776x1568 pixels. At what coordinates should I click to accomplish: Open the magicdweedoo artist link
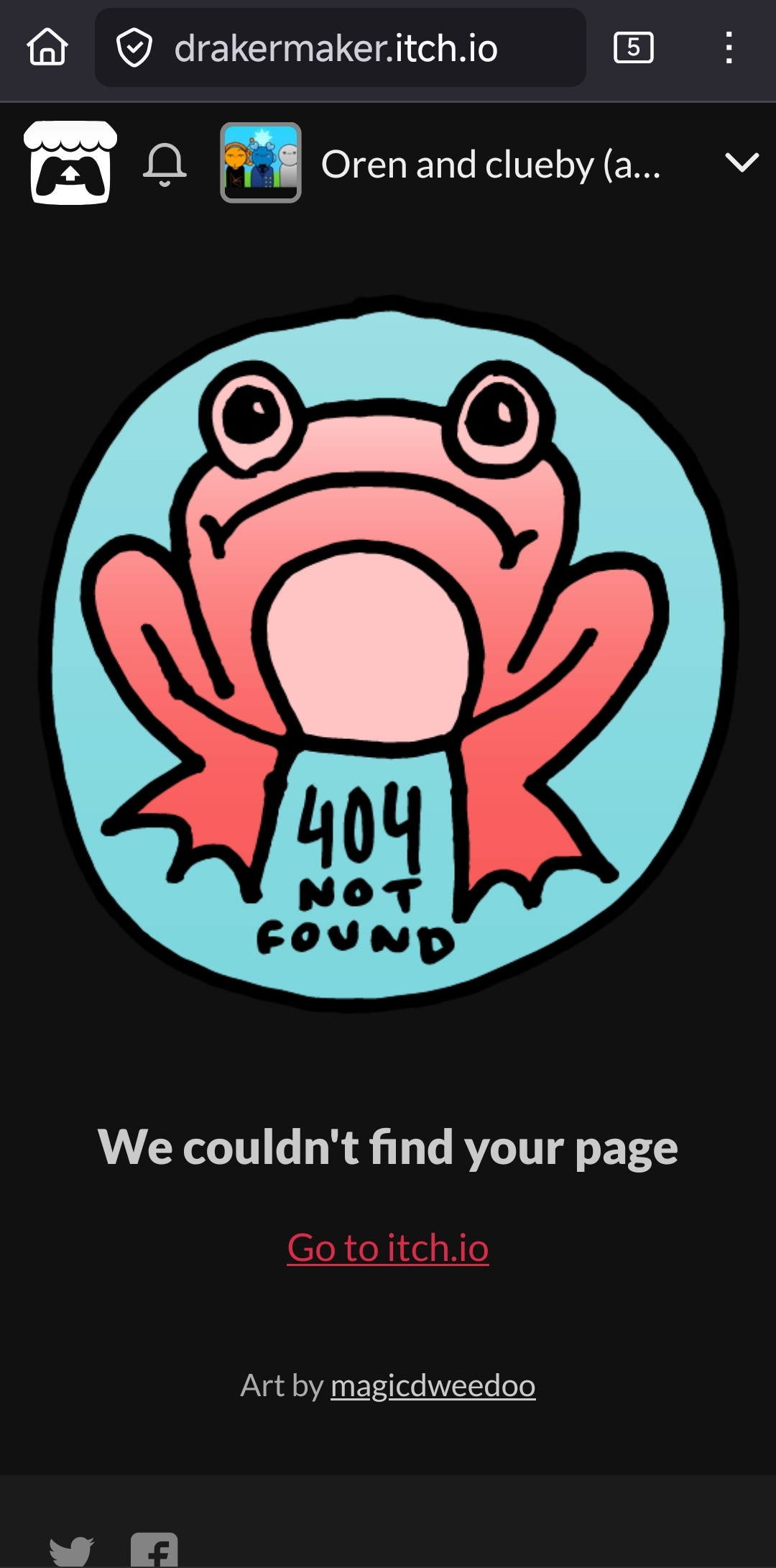click(433, 1385)
